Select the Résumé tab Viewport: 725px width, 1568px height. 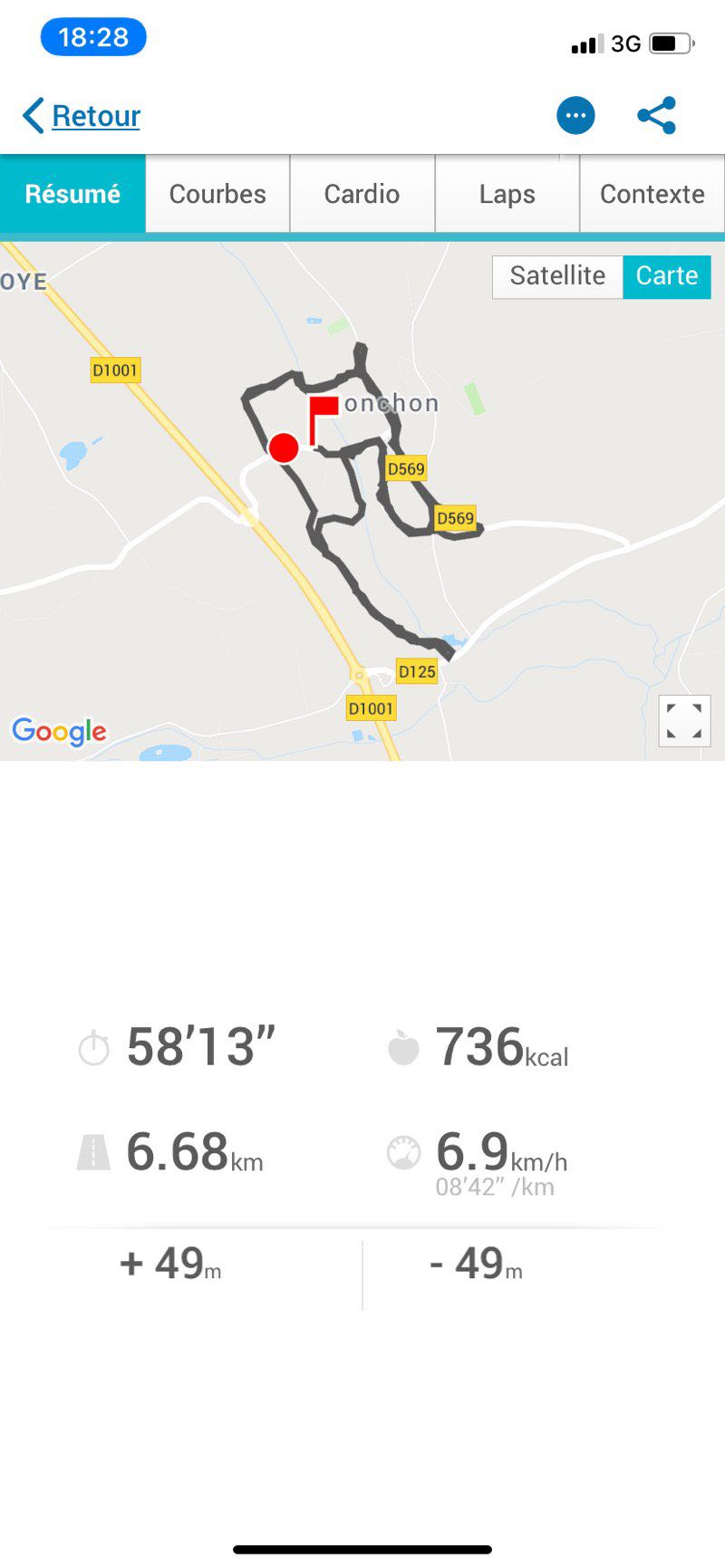(72, 194)
